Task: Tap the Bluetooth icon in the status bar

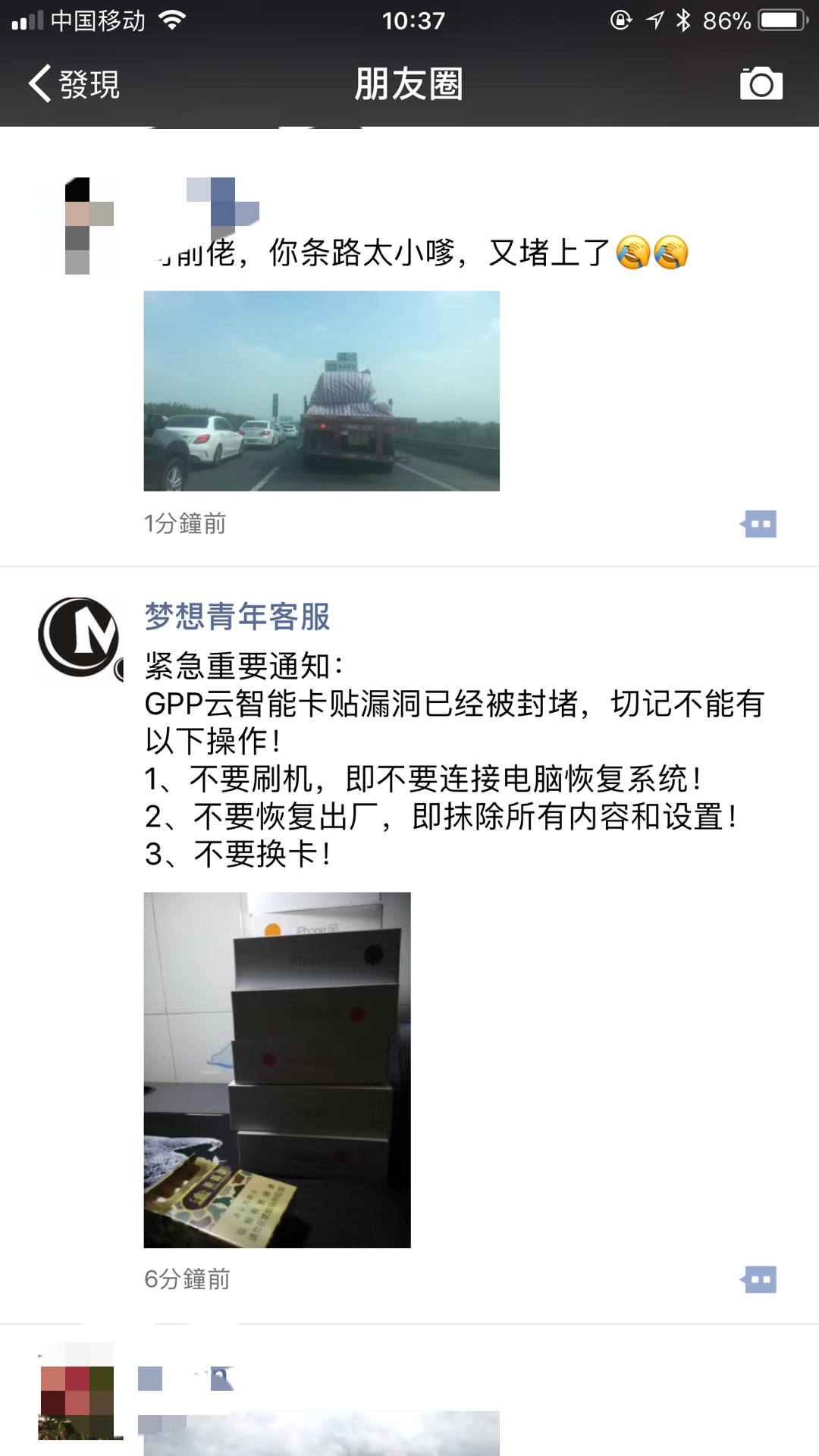Action: pos(682,20)
